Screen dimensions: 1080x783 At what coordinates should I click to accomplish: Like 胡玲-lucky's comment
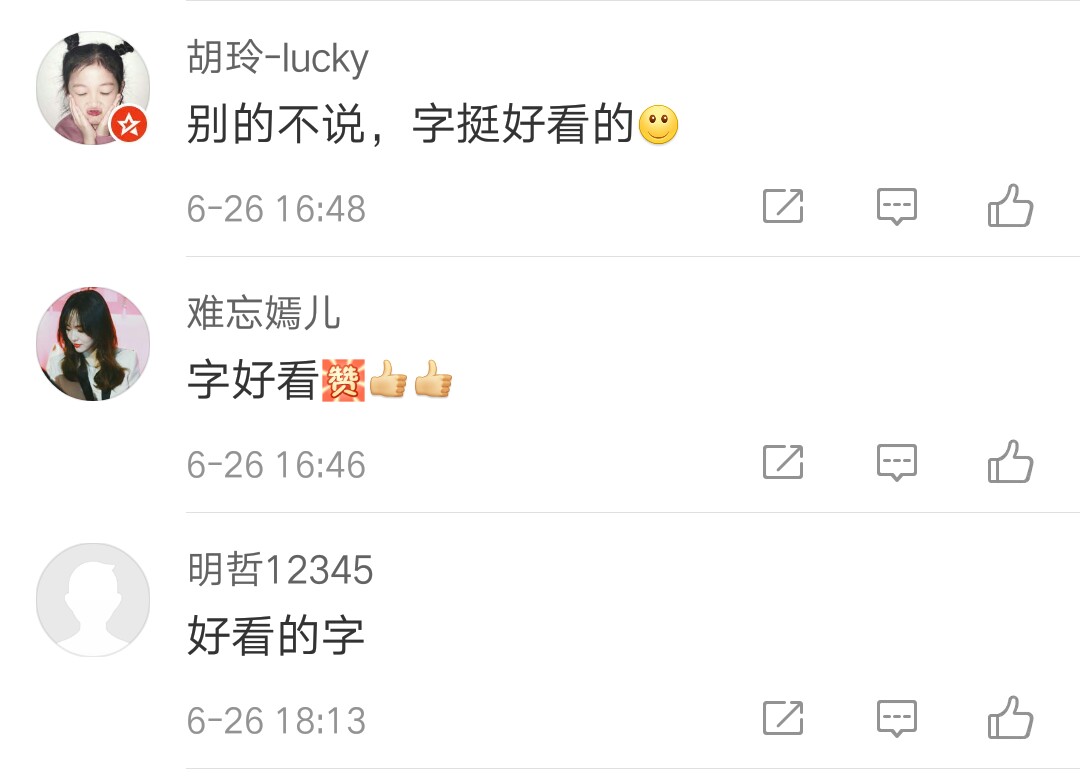tap(1010, 206)
